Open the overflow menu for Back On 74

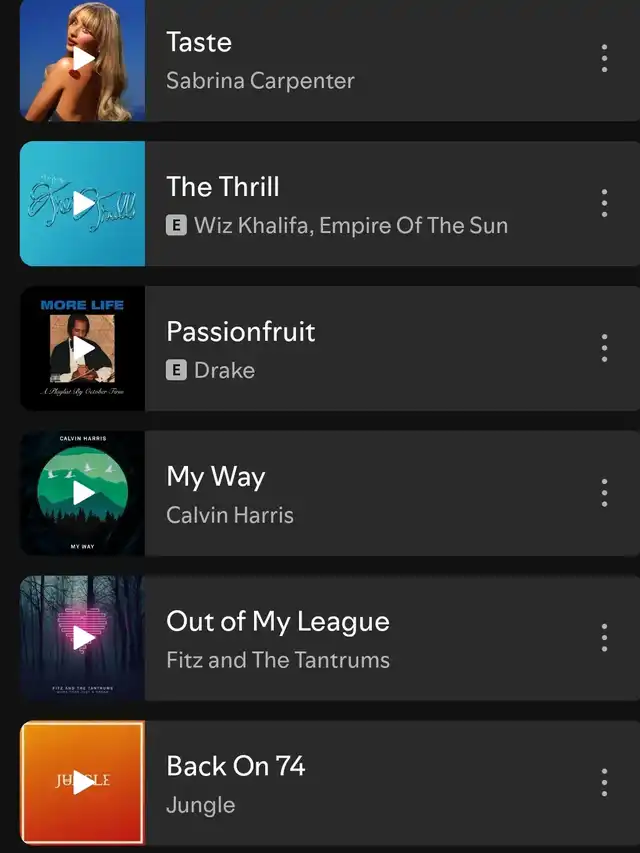coord(604,782)
